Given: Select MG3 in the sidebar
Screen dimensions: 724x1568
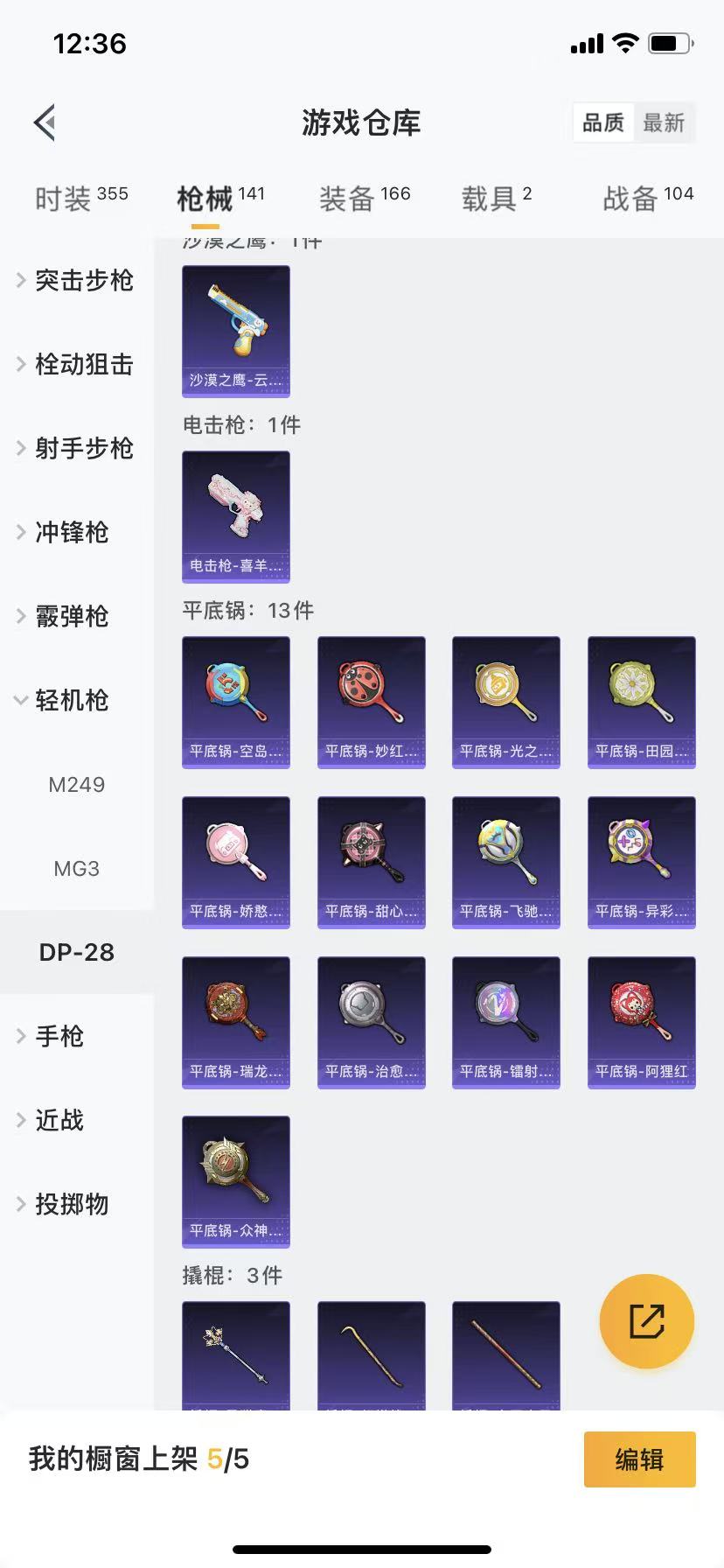Looking at the screenshot, I should pos(77,868).
